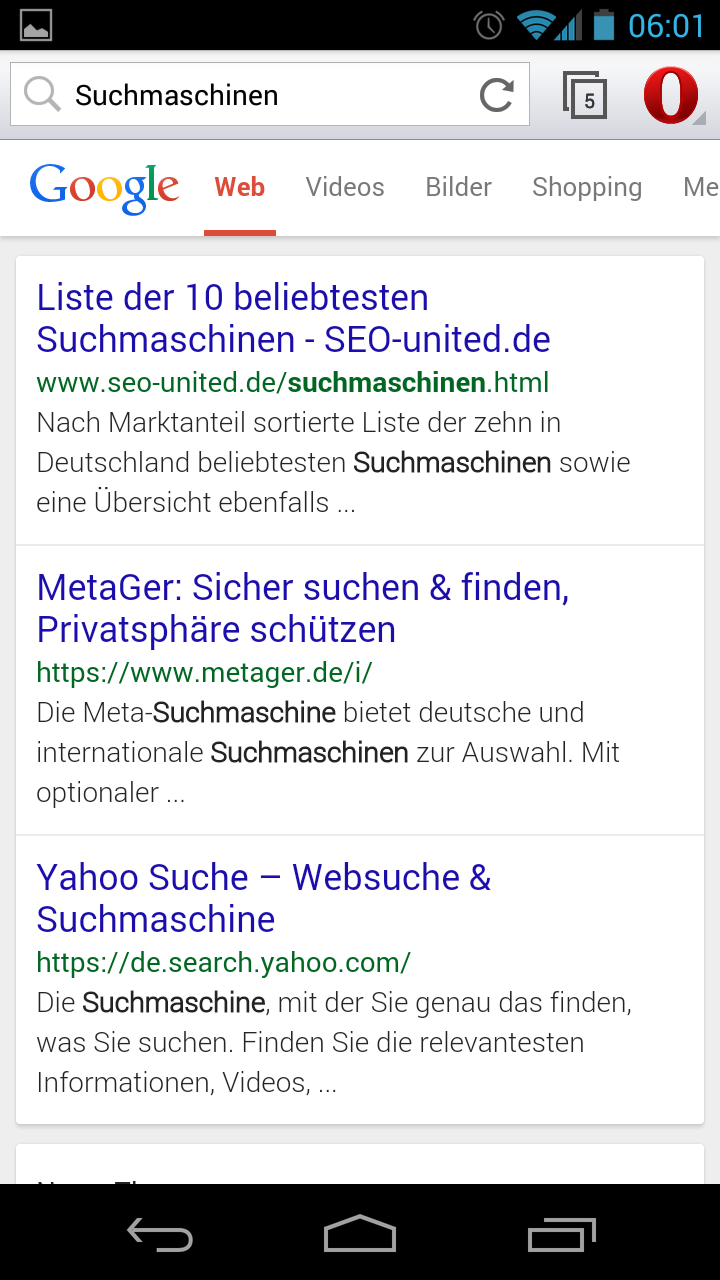The height and width of the screenshot is (1280, 720).
Task: Open the tab switcher showing 5 tabs
Action: [x=586, y=96]
